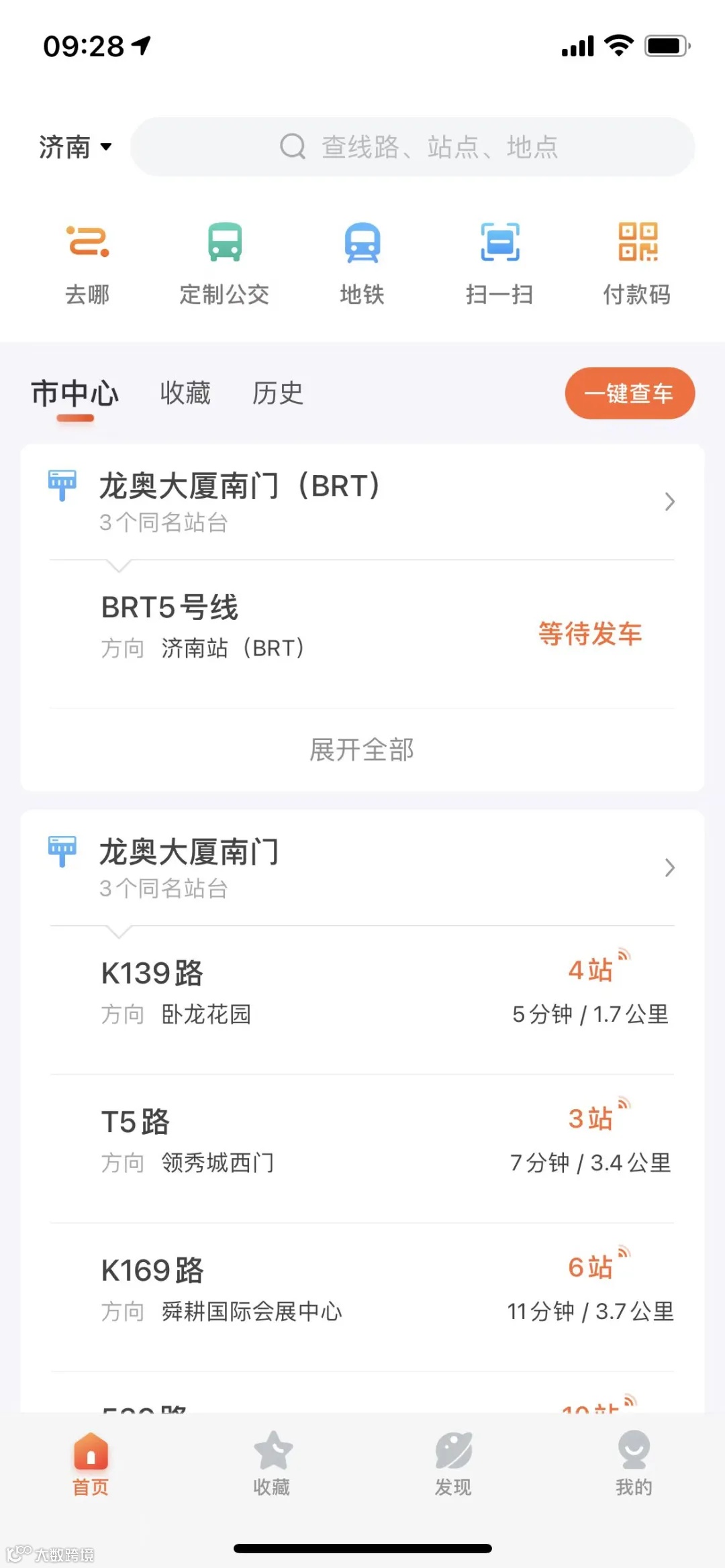
Task: Switch to the 收藏 top tab
Action: click(x=185, y=393)
